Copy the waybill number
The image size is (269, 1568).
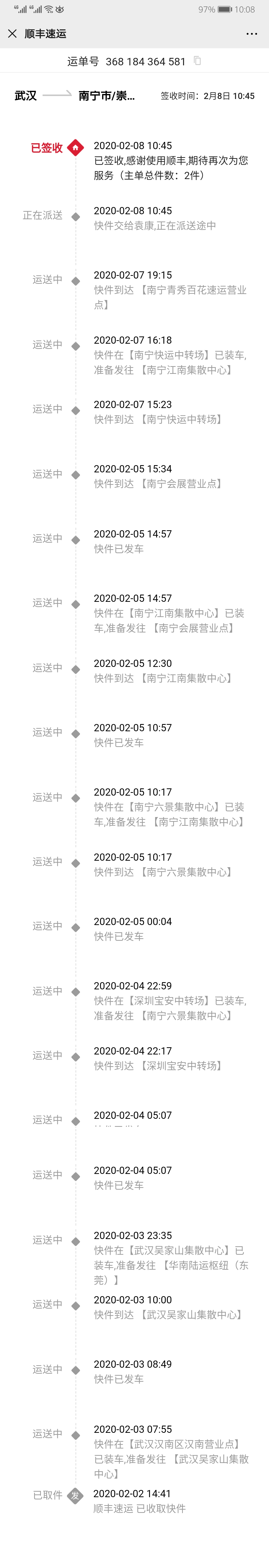pos(197,61)
